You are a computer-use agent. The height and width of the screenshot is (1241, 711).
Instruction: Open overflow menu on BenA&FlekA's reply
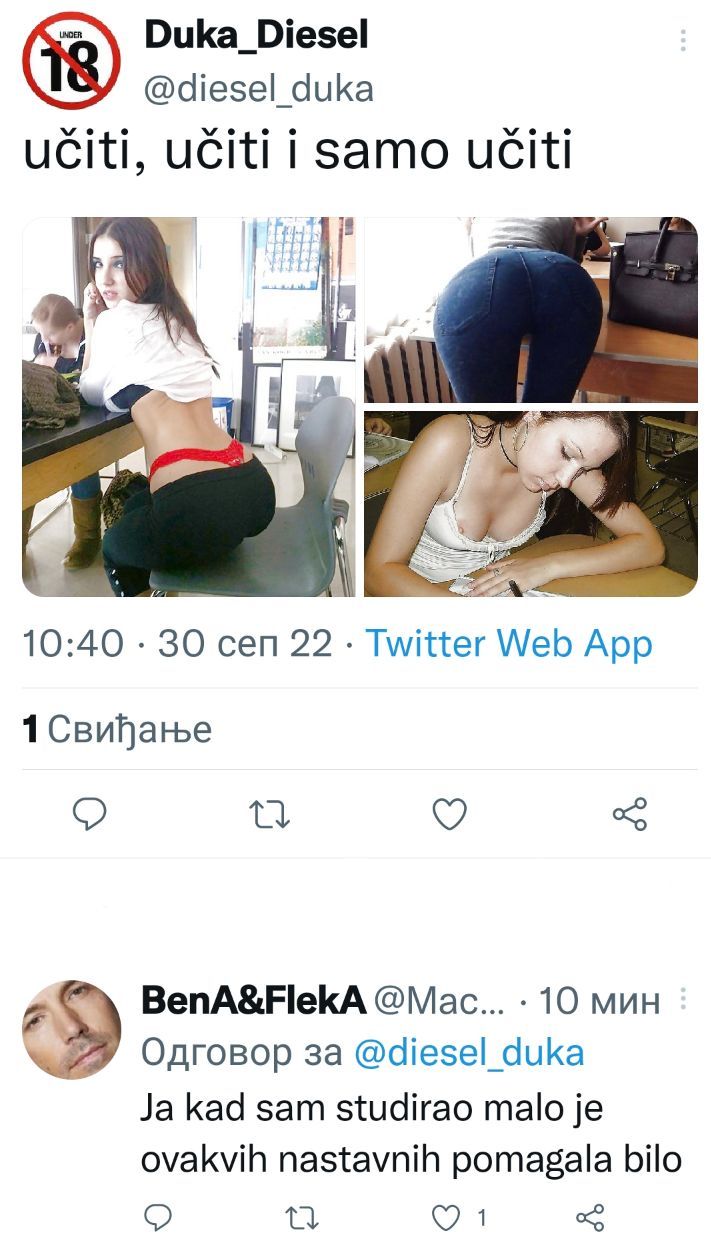[683, 999]
